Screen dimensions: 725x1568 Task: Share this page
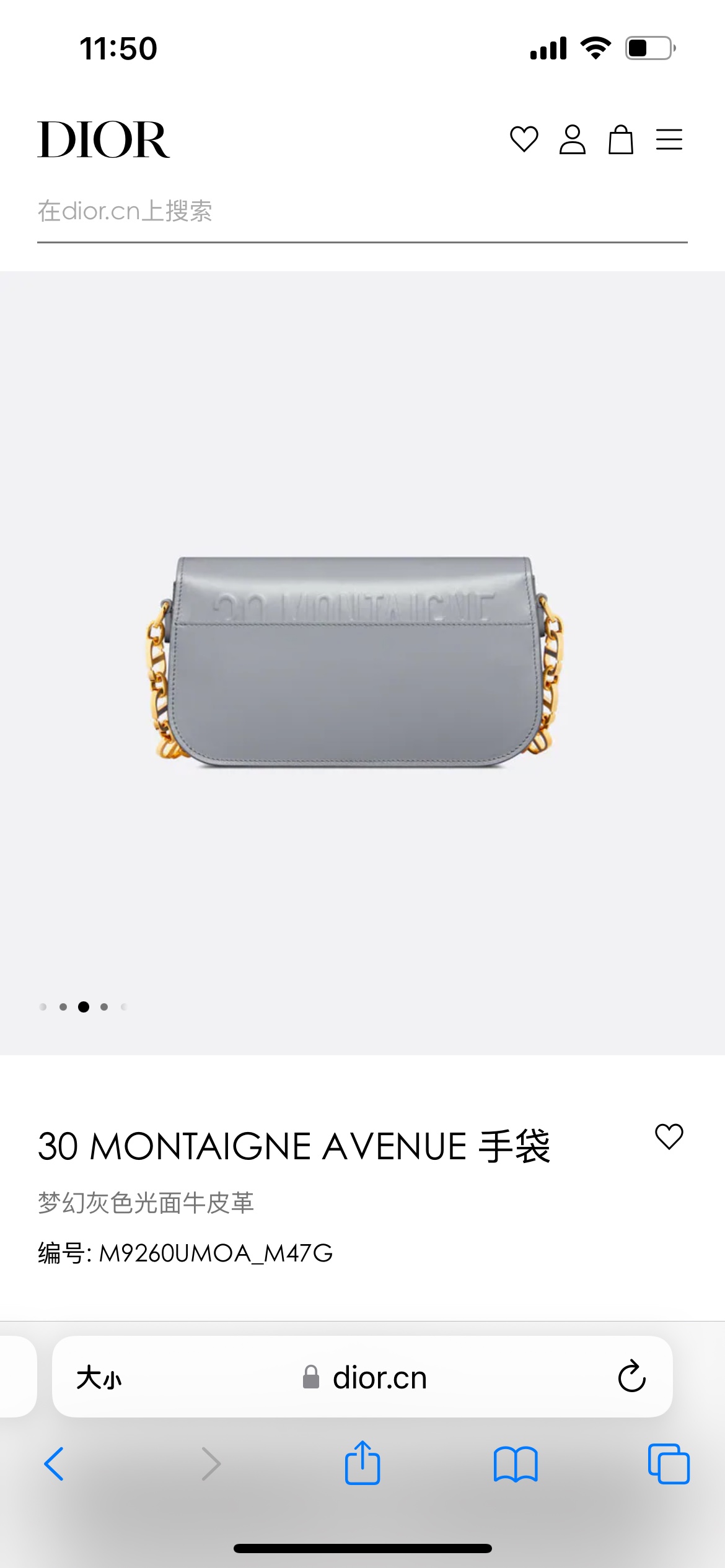click(x=362, y=1463)
